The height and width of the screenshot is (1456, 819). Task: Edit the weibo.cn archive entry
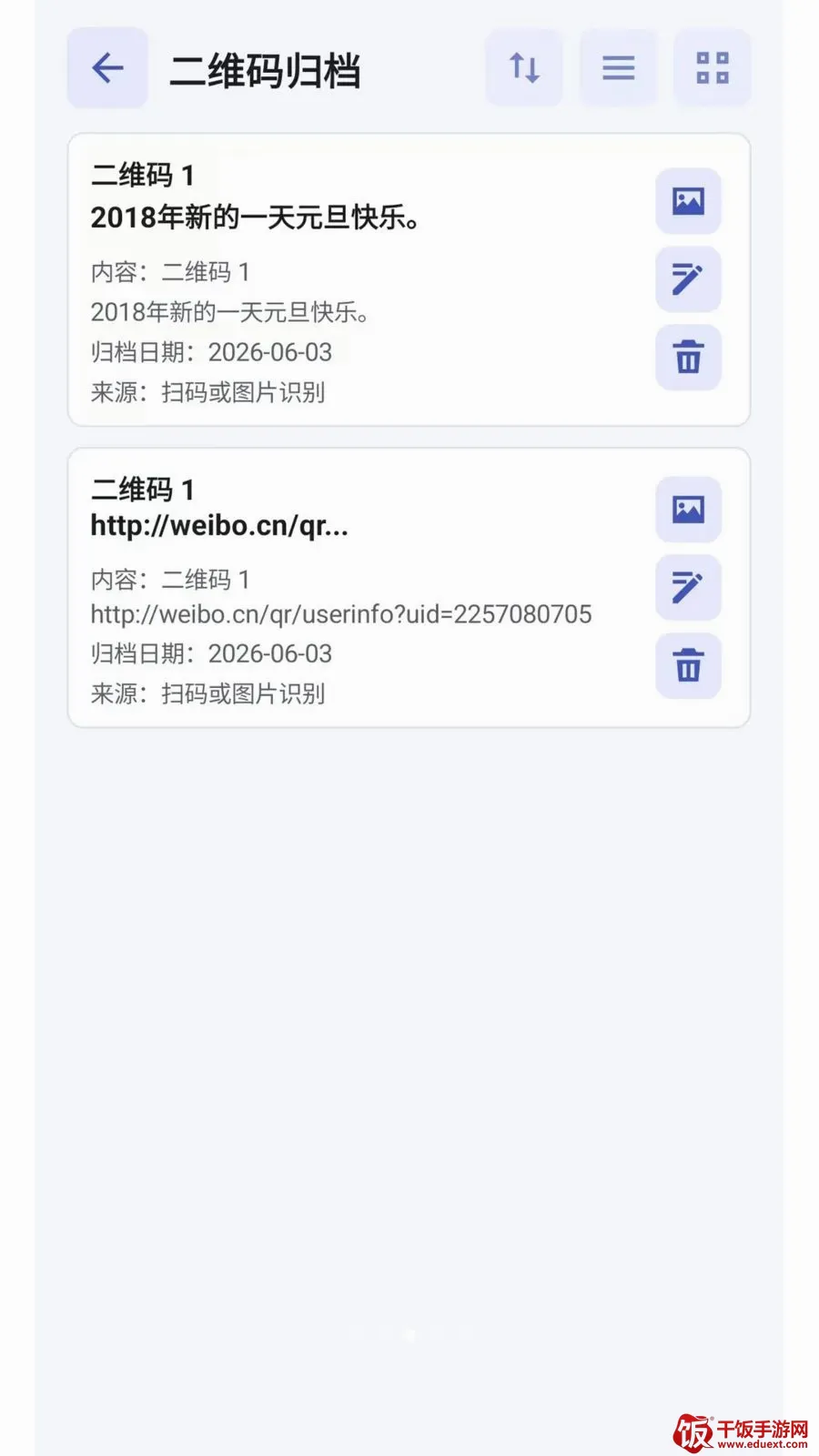tap(688, 587)
